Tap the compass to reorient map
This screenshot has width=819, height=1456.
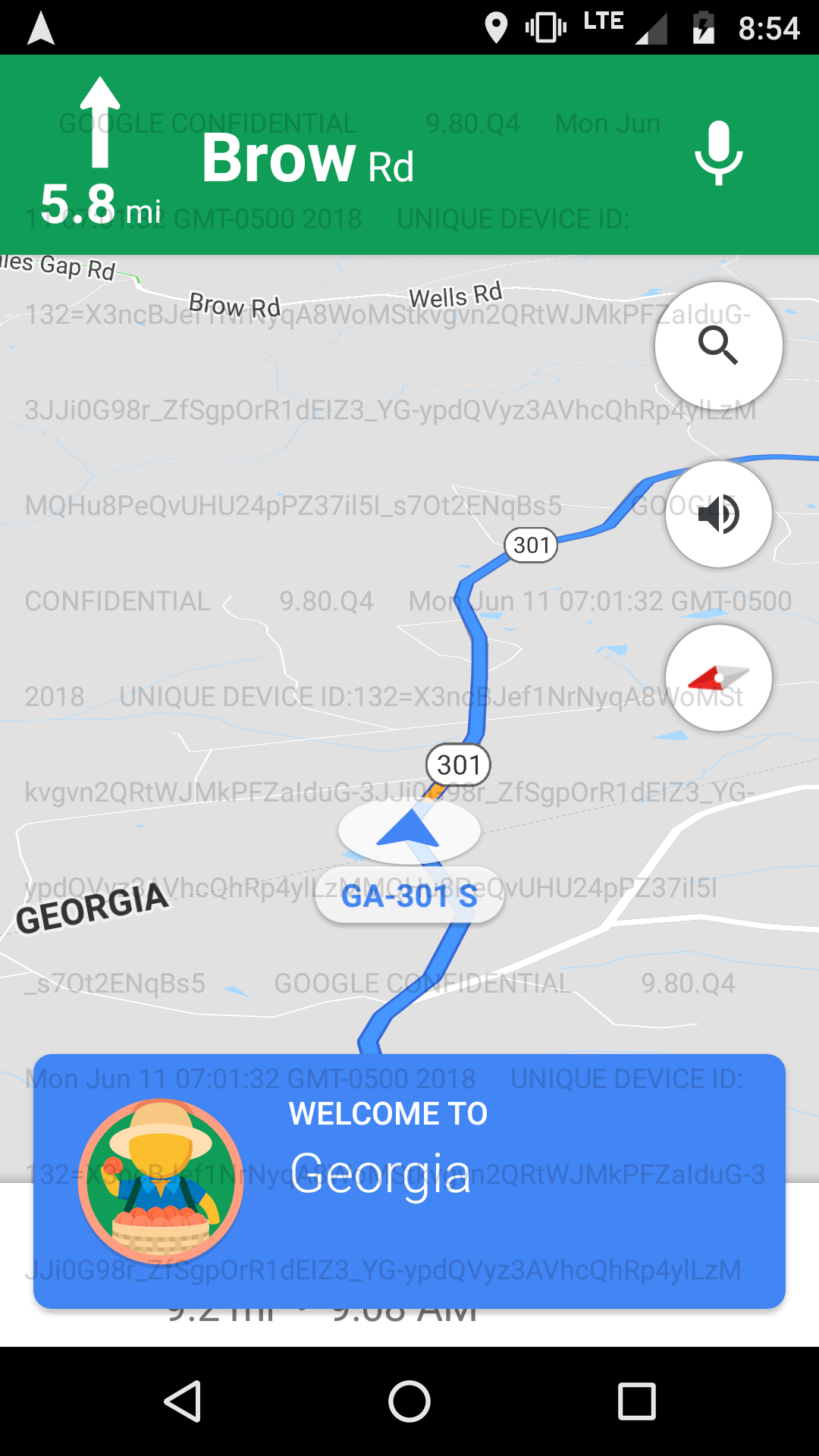click(718, 678)
